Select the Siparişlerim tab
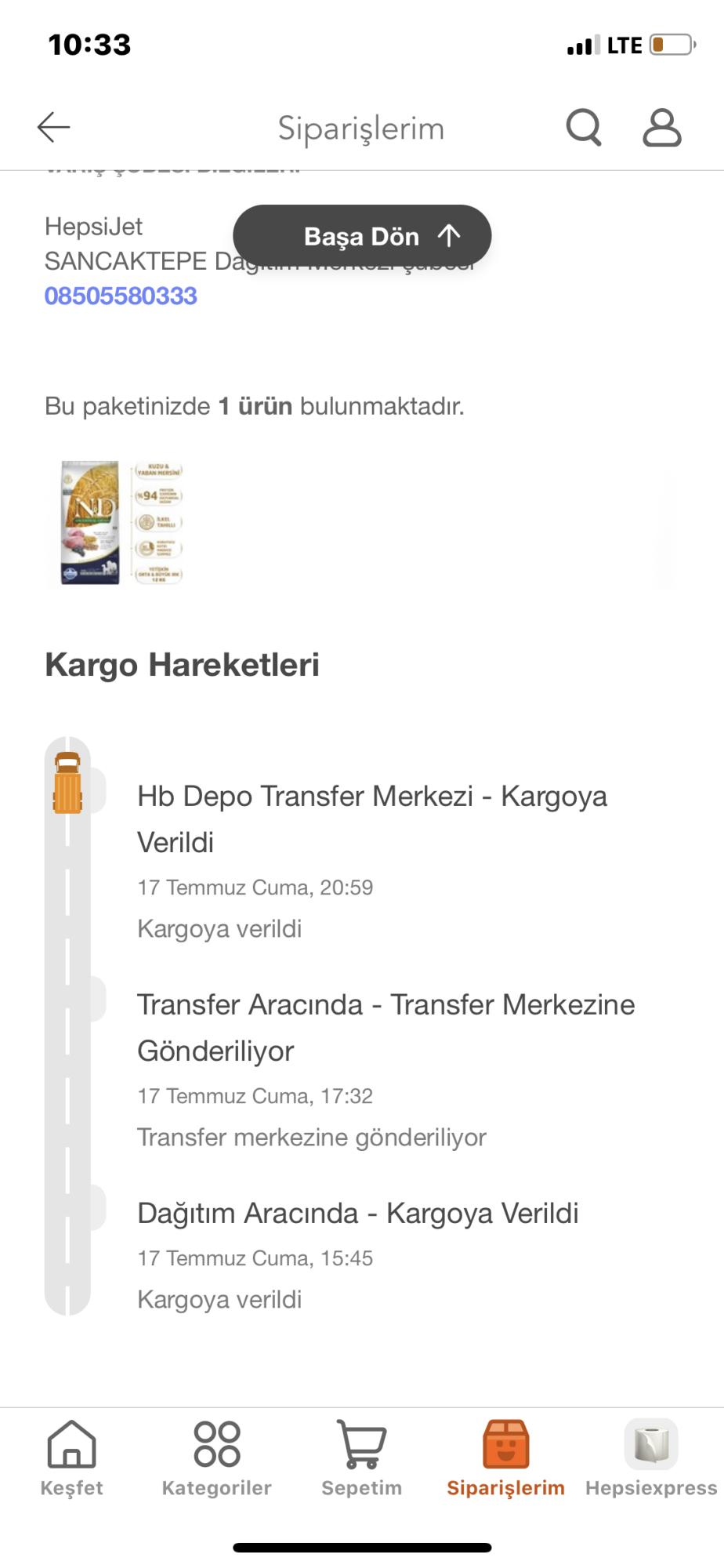Image resolution: width=724 pixels, height=1568 pixels. pos(505,1457)
